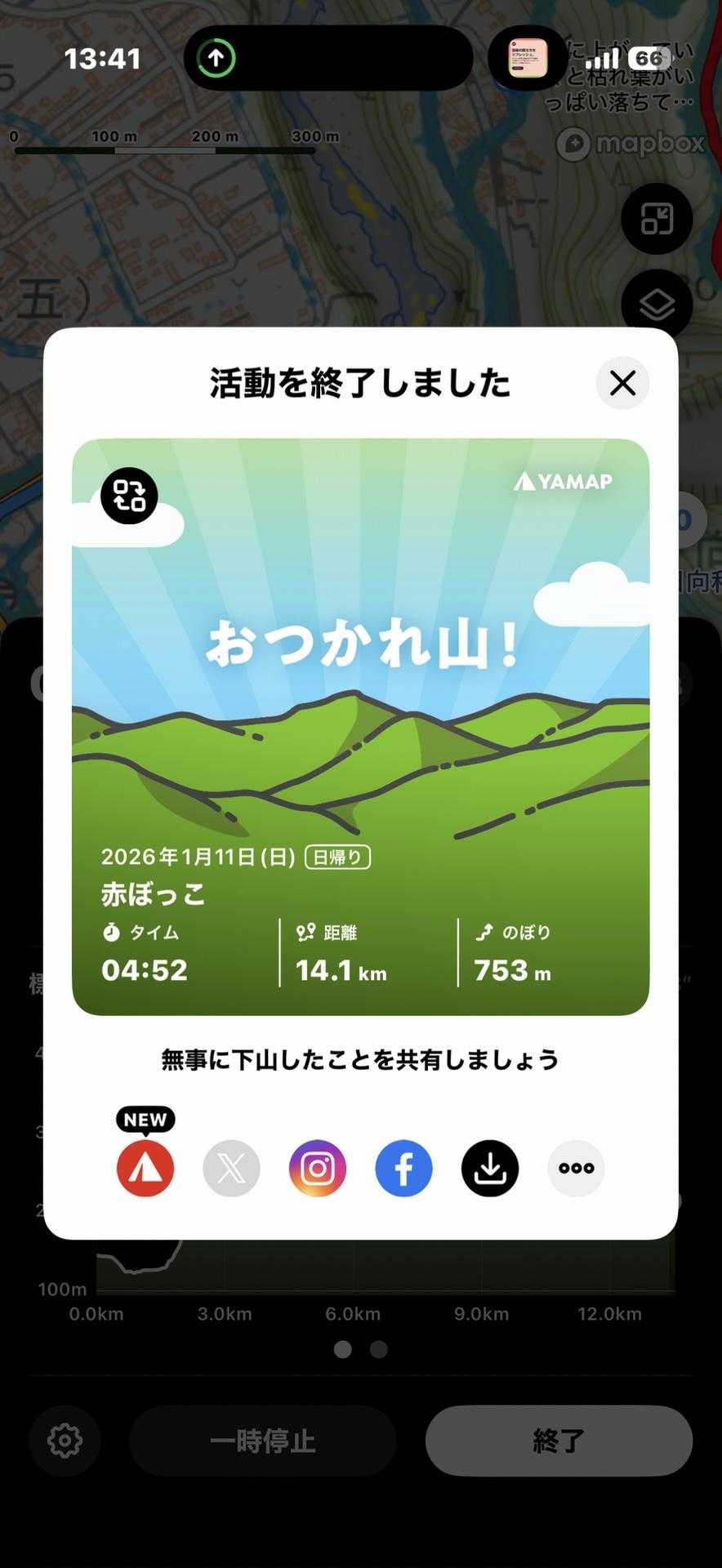Download the share card image

click(490, 1168)
